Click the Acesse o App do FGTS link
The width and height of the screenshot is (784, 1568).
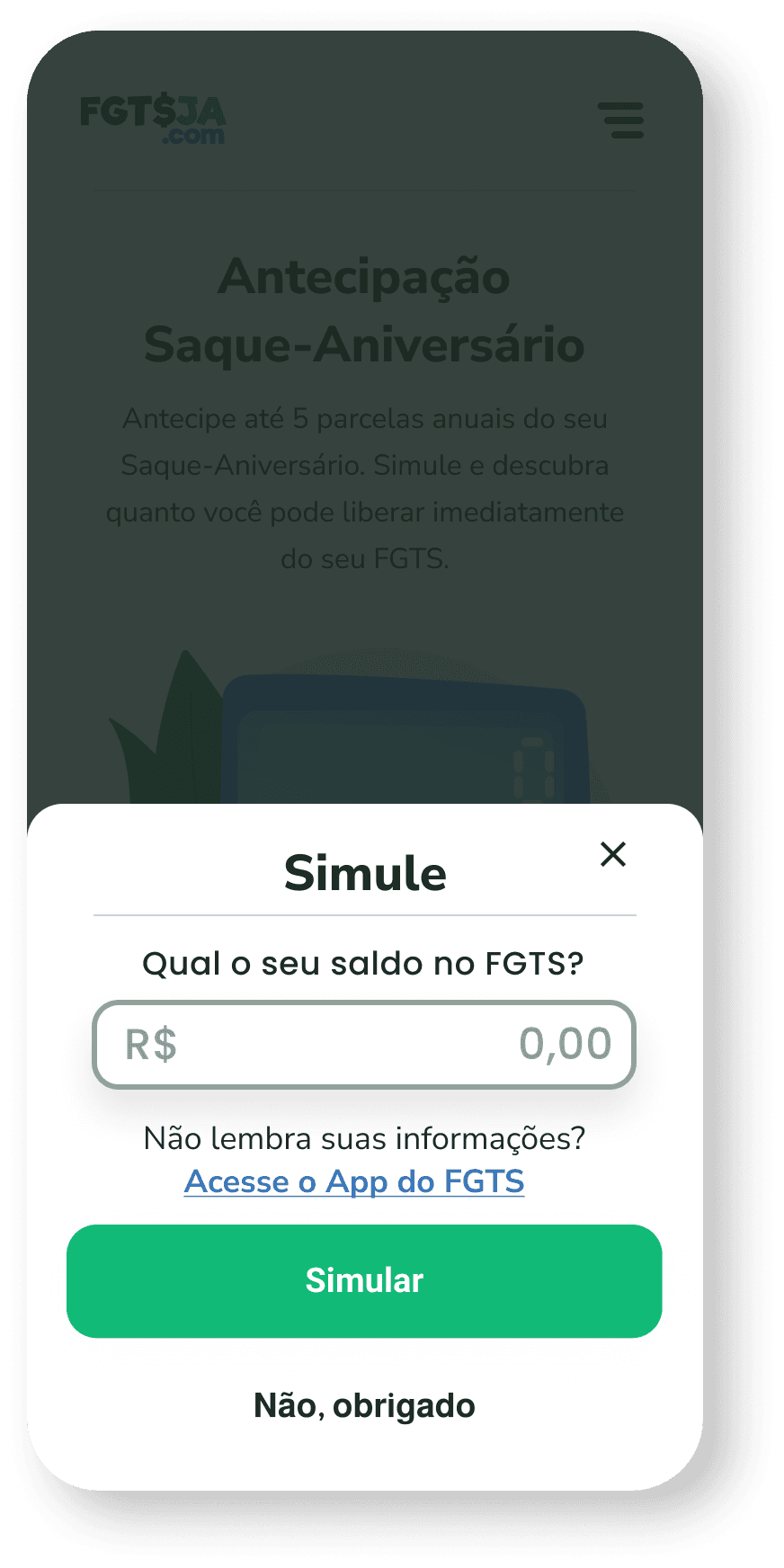pyautogui.click(x=353, y=1181)
